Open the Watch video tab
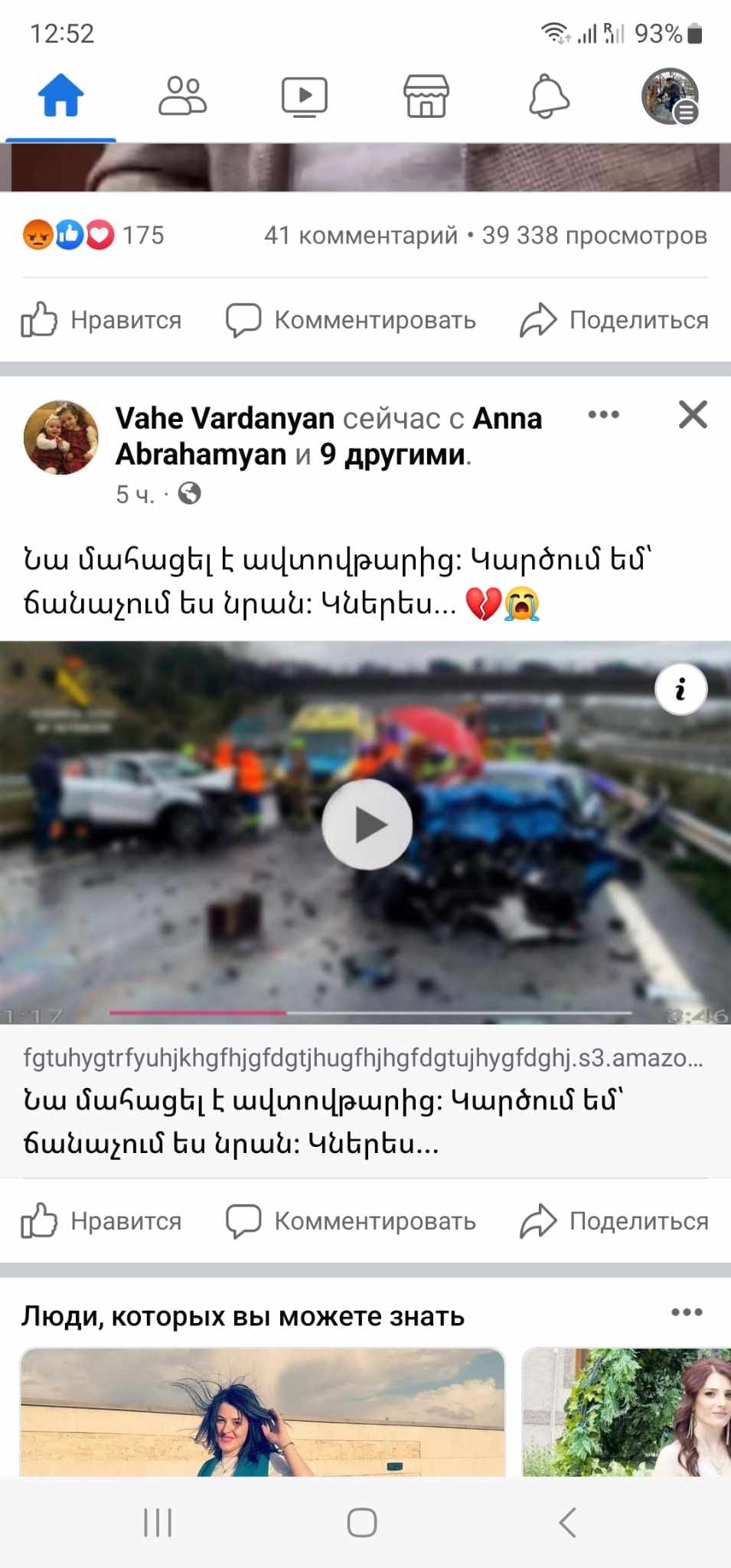This screenshot has width=731, height=1568. (x=304, y=96)
